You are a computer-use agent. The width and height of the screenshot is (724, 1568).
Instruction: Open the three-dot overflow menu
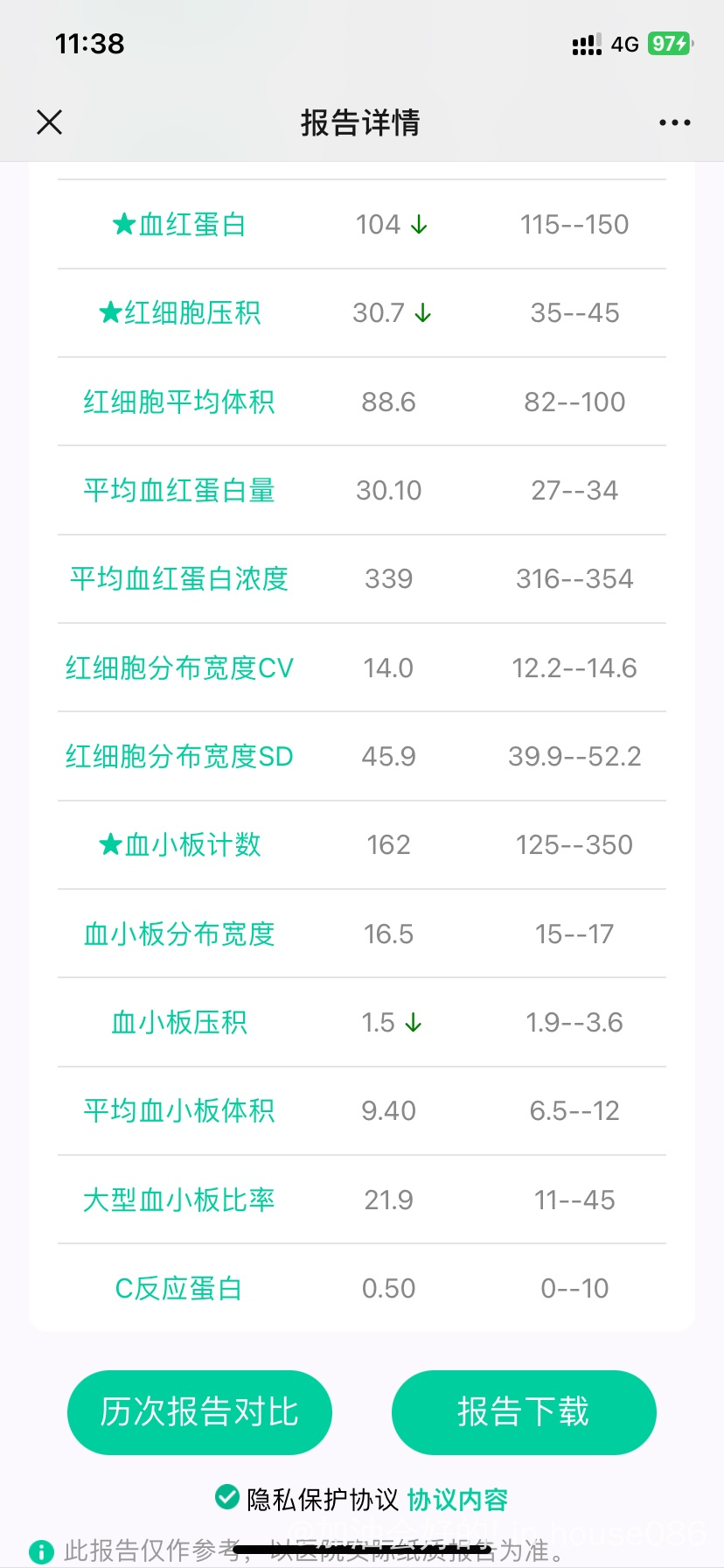coord(675,123)
